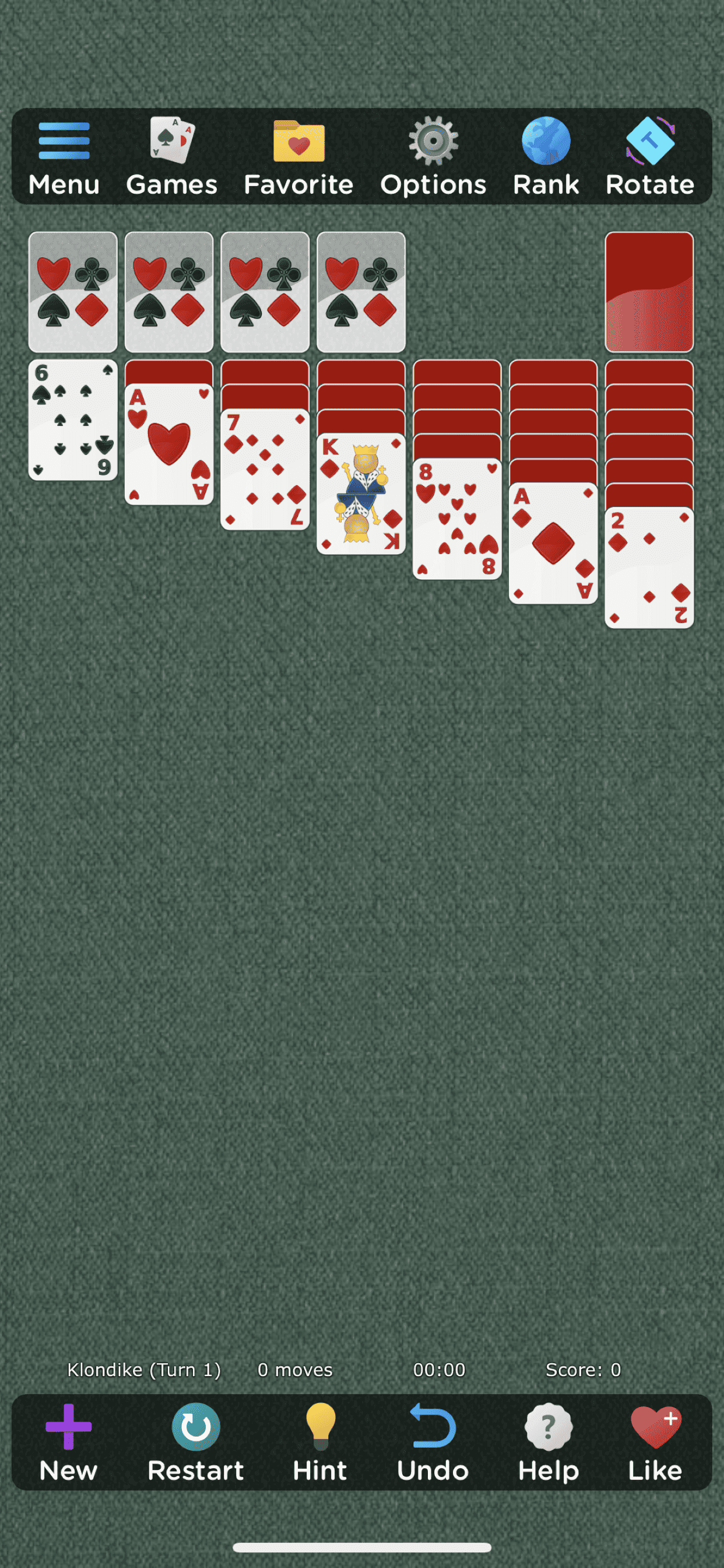Open the Options gear icon

(x=433, y=141)
